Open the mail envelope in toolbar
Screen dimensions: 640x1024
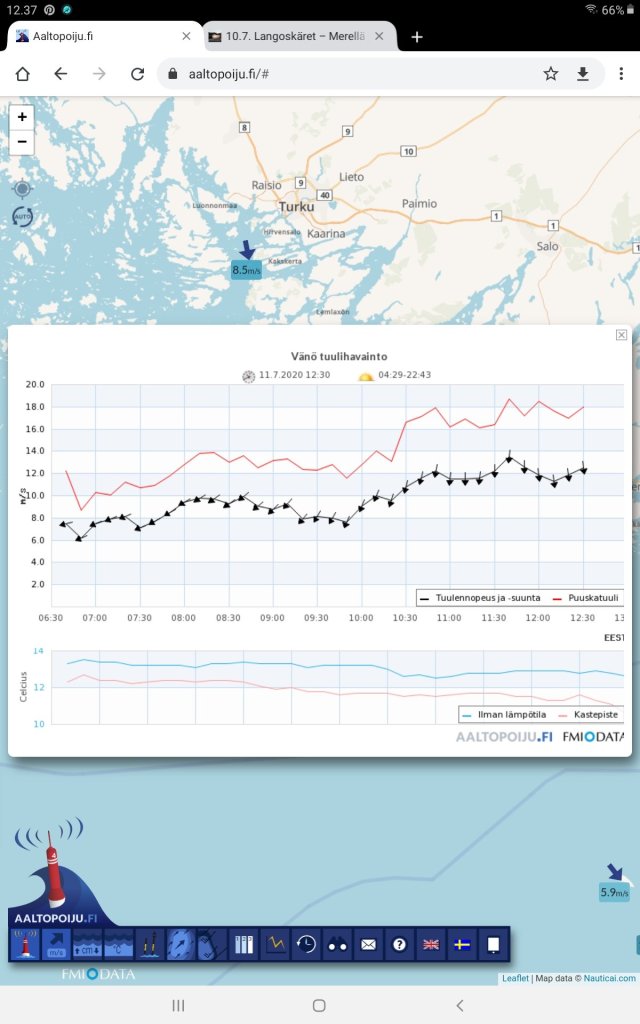[x=368, y=944]
